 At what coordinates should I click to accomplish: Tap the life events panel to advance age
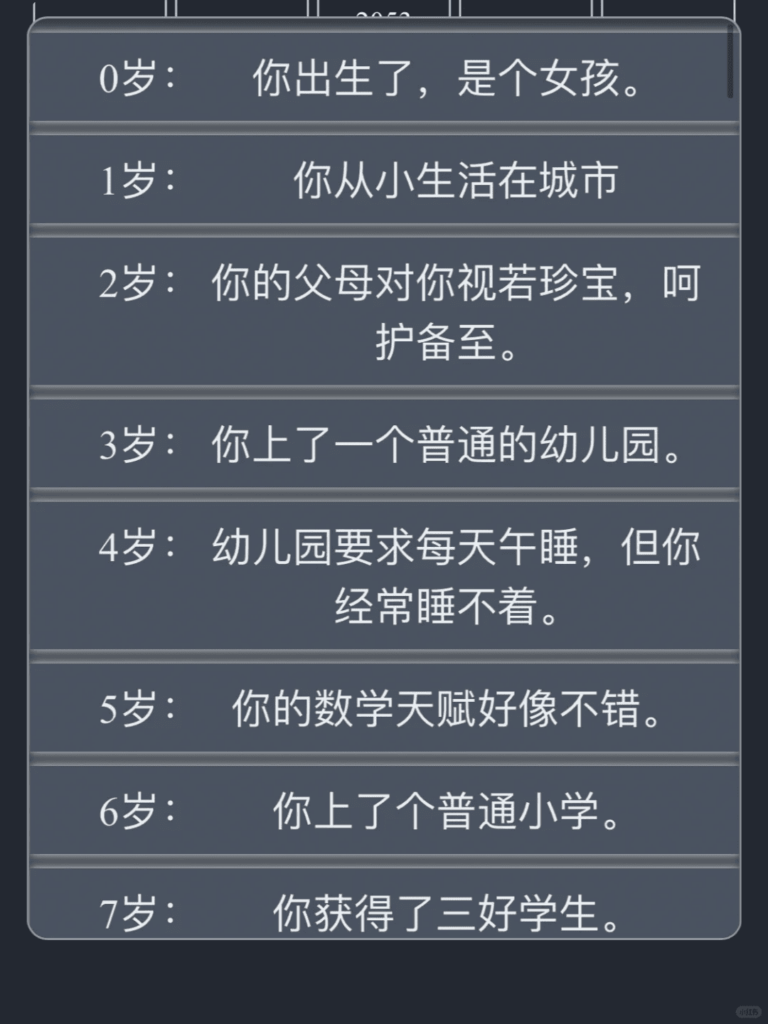pyautogui.click(x=384, y=478)
